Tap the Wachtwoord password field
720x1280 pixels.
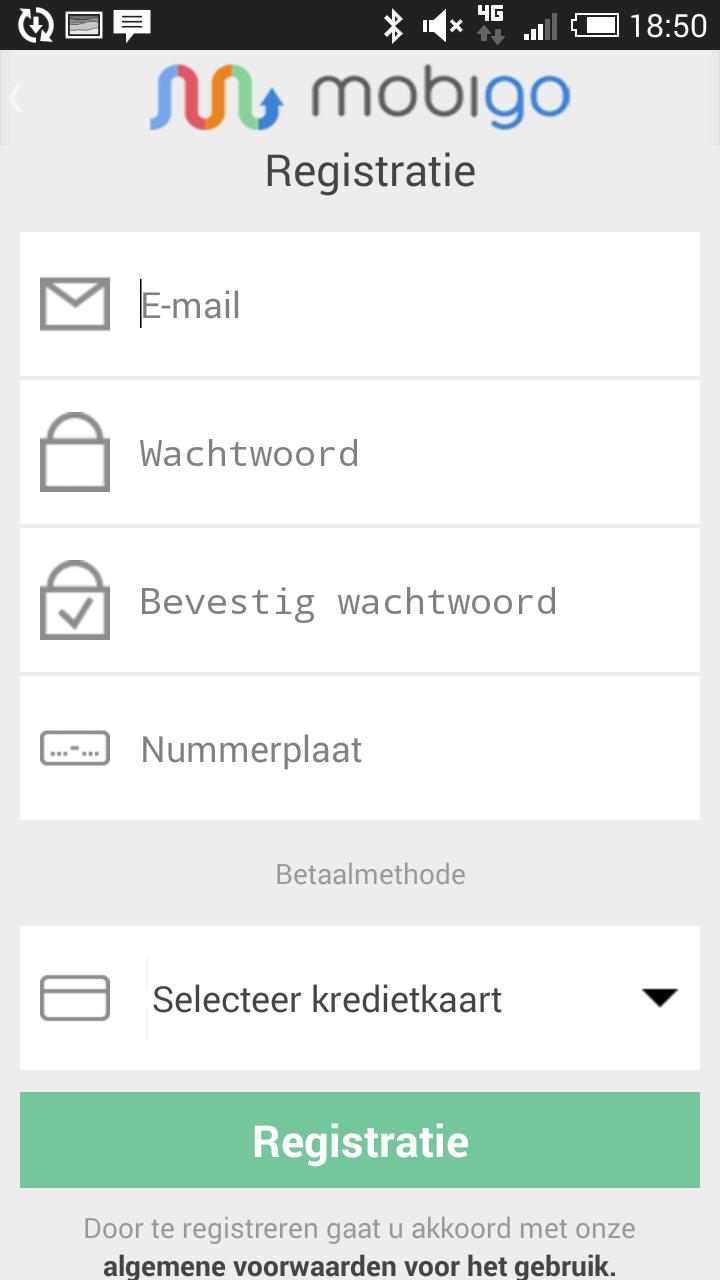pos(410,453)
